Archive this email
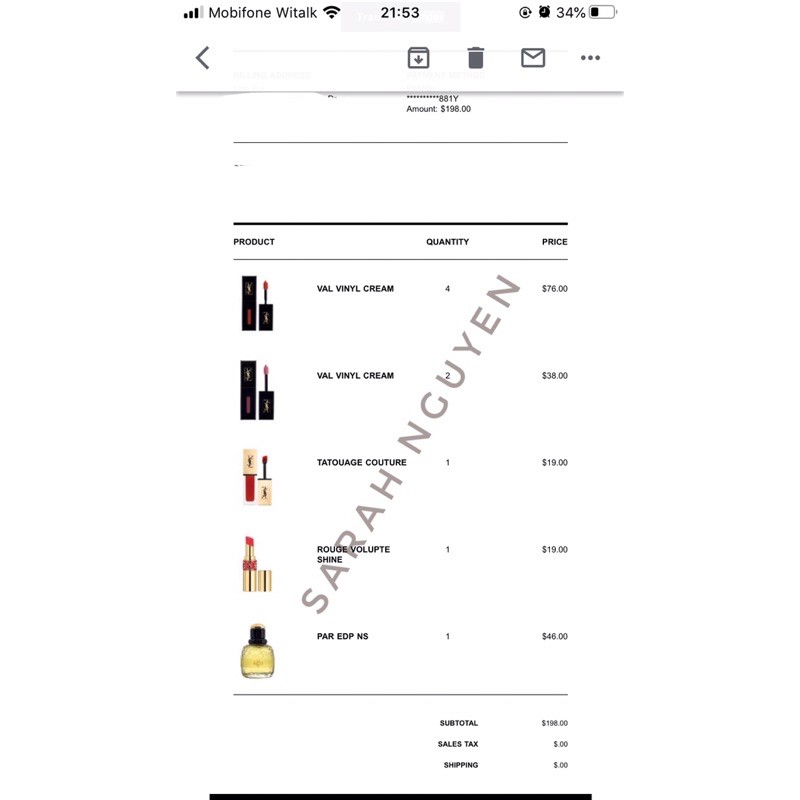Screen dimensions: 800x800 pos(418,58)
